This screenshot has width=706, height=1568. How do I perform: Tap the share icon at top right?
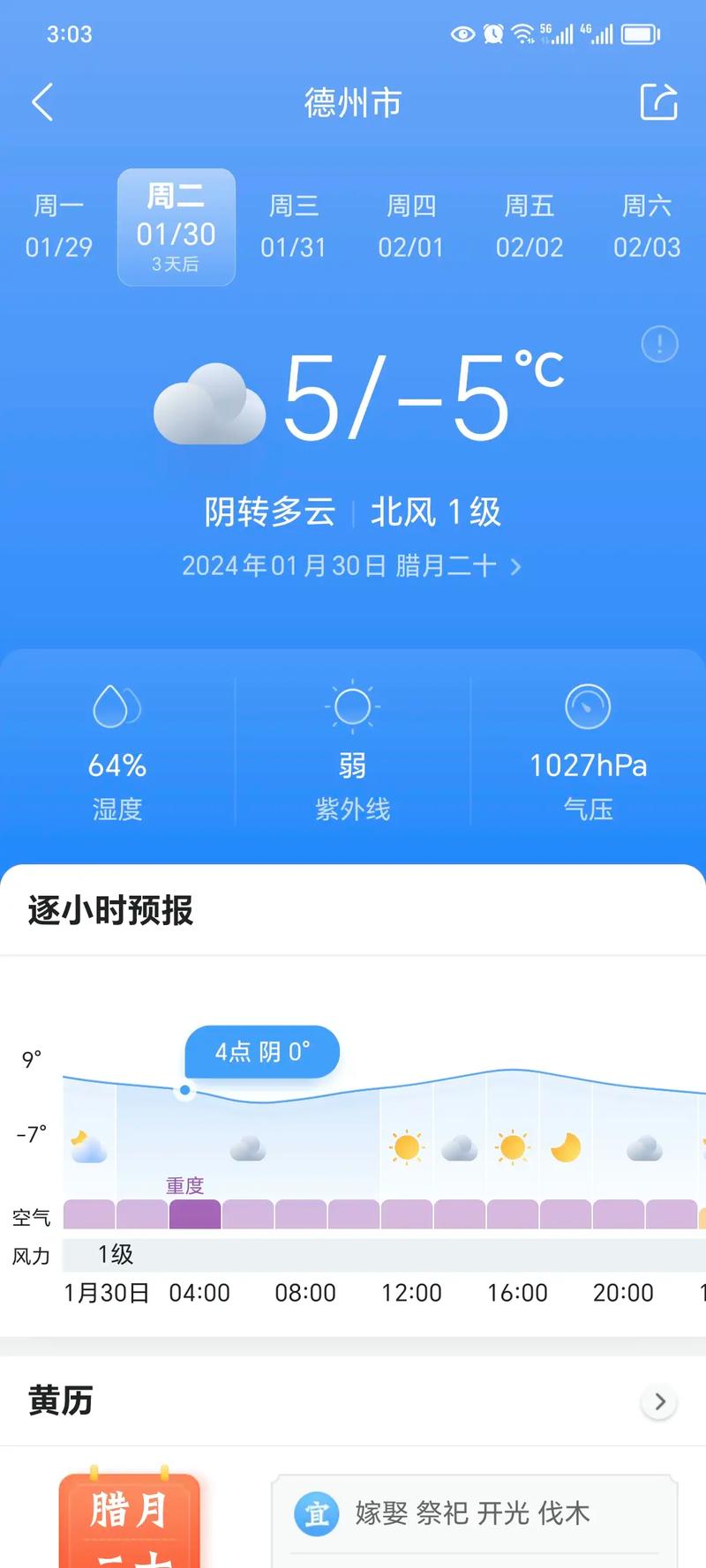pos(658,102)
